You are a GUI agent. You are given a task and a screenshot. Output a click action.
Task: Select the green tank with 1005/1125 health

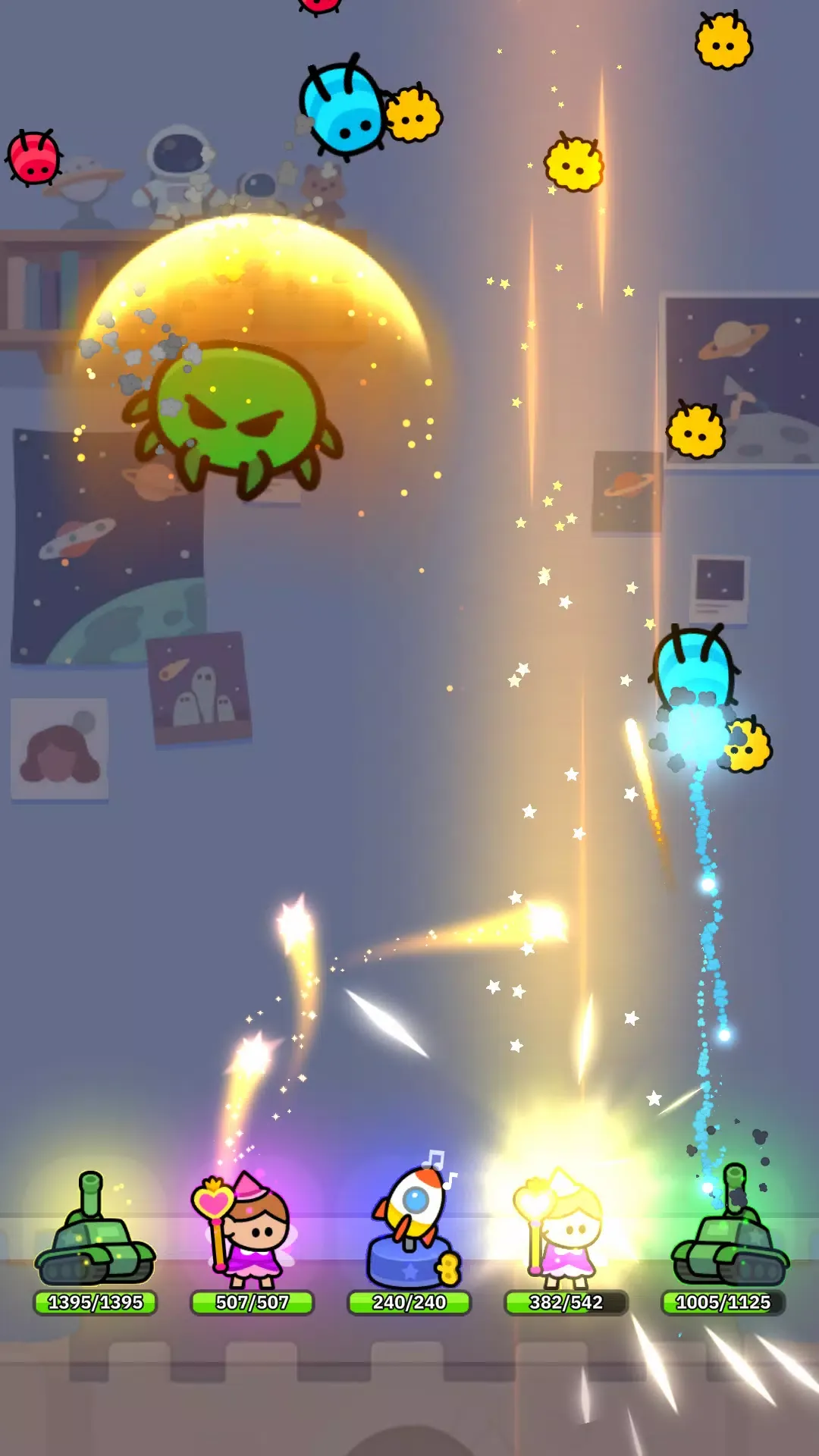pos(730,1226)
